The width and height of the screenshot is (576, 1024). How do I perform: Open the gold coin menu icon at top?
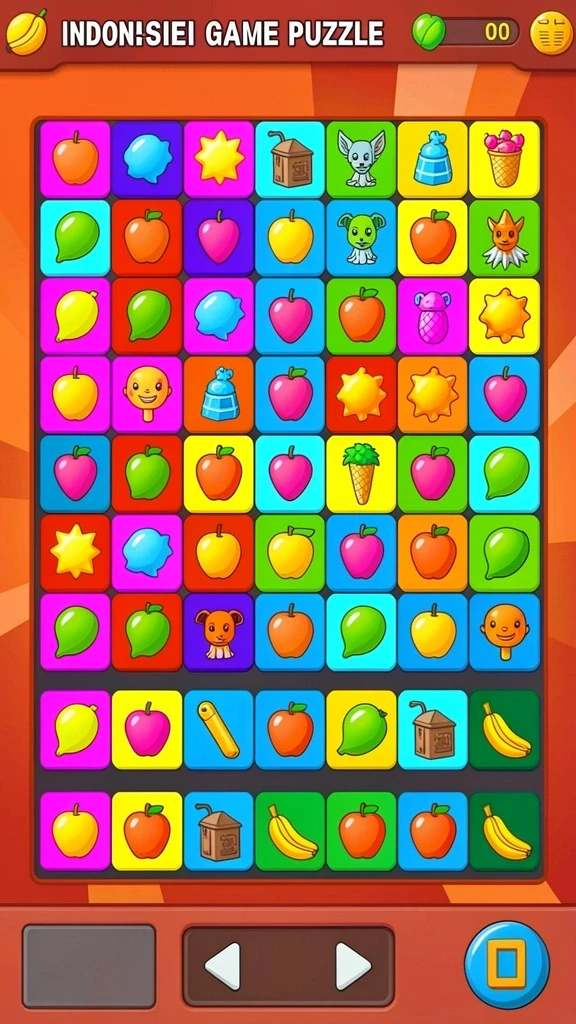tap(551, 33)
